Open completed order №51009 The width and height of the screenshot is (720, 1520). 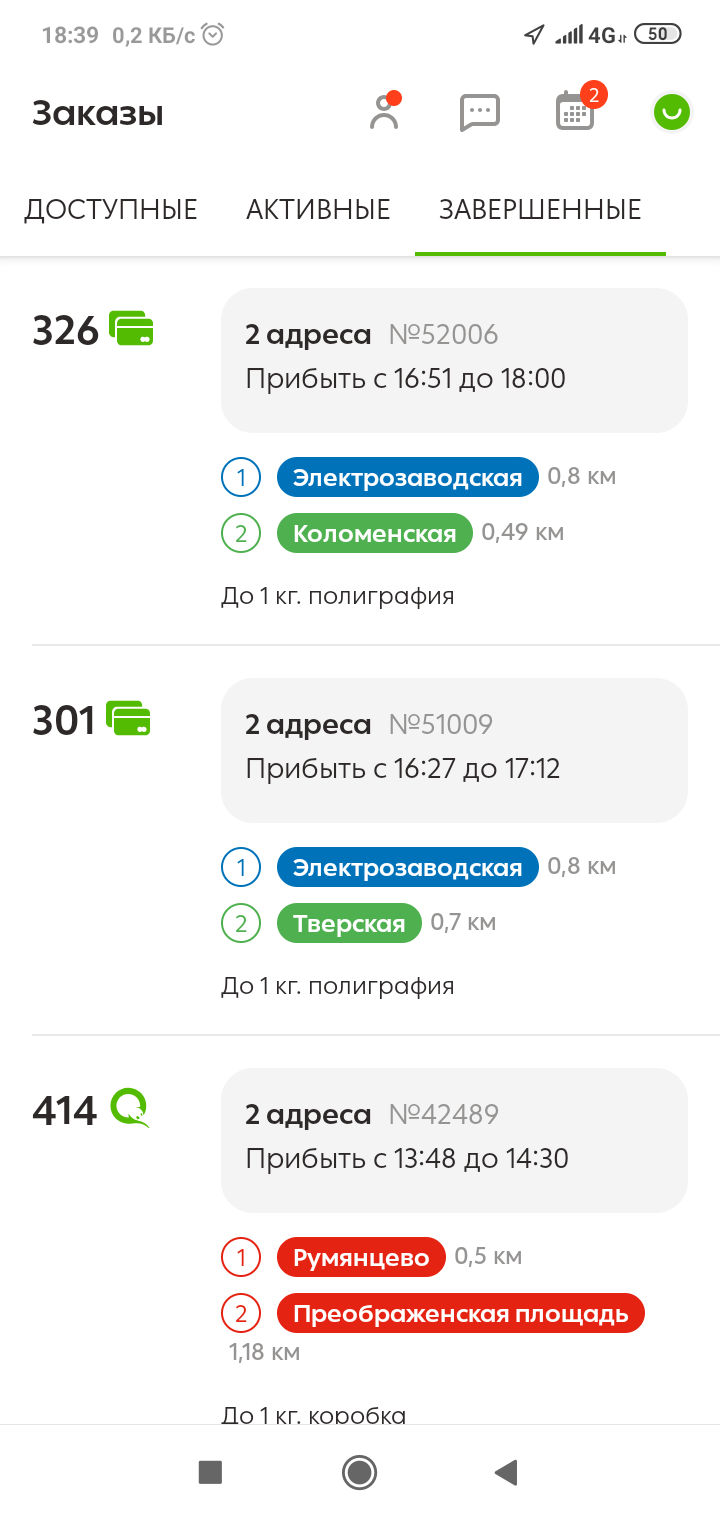454,750
